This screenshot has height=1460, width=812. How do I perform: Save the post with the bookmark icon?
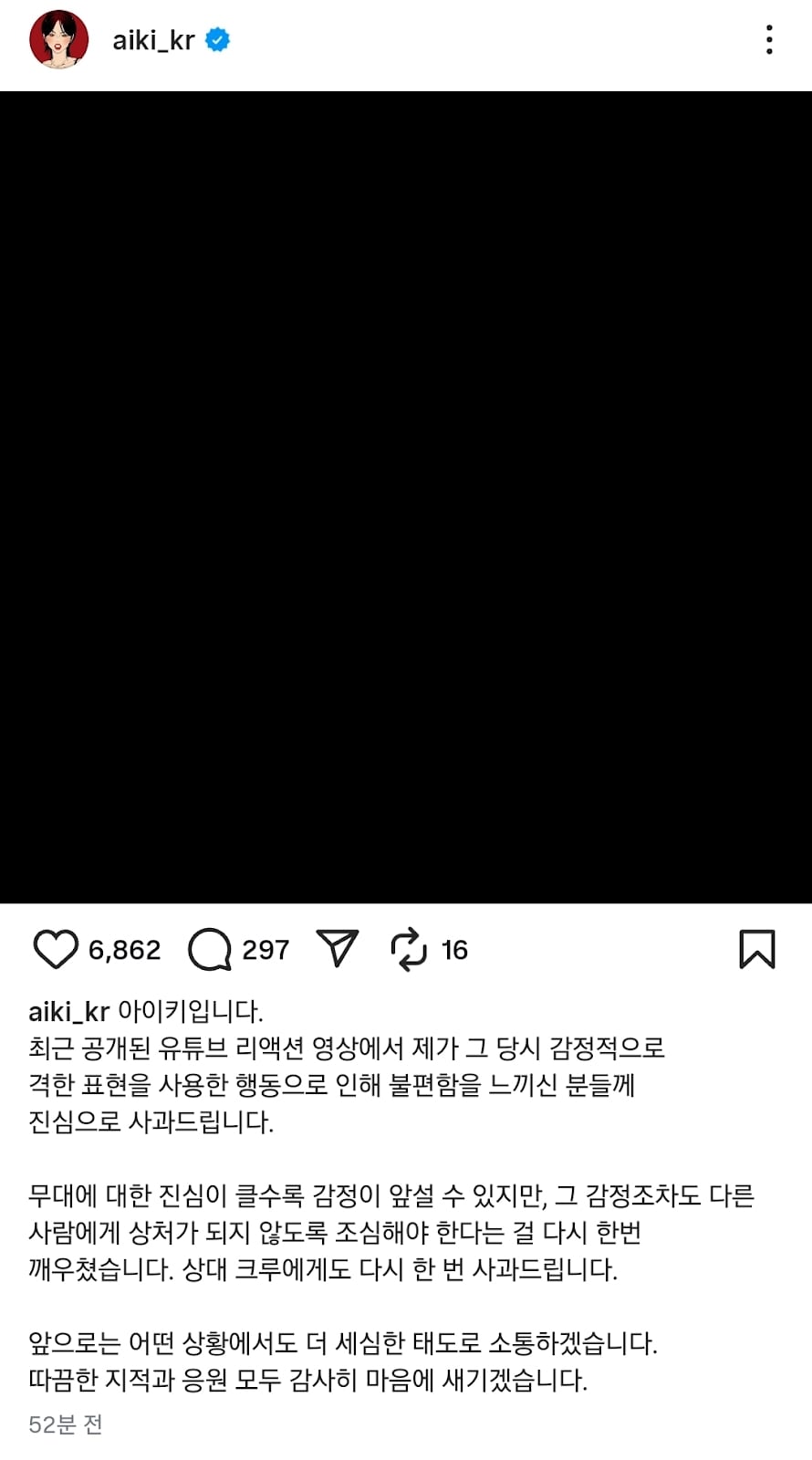(x=756, y=949)
